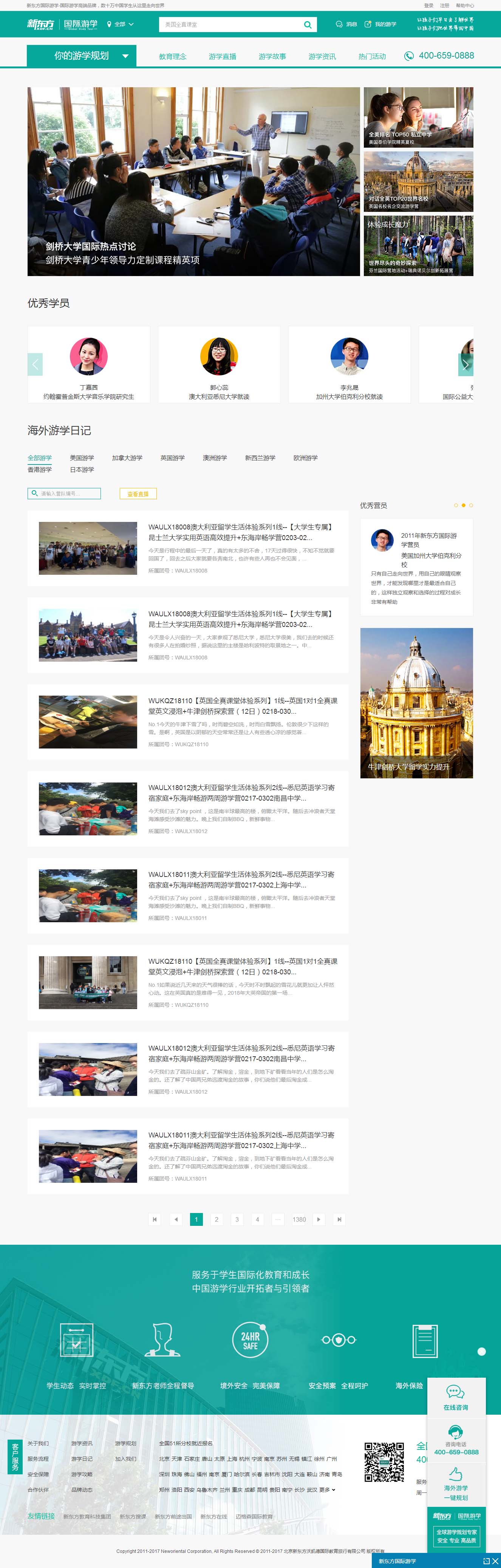Open the 牛津剑桥大学留学实力提升 banner

(416, 702)
